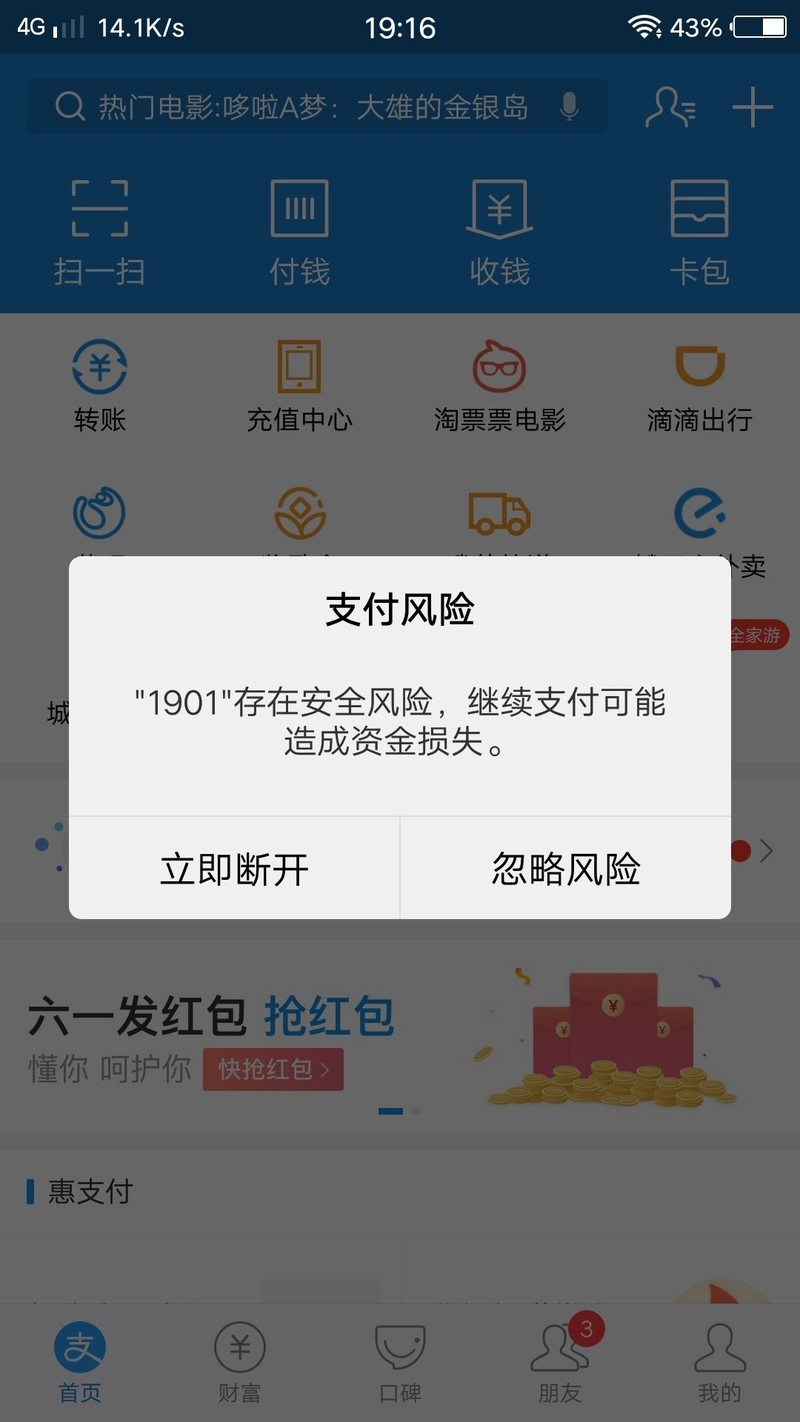
Task: Choose 立即断开 to disconnect immediately
Action: (x=234, y=868)
